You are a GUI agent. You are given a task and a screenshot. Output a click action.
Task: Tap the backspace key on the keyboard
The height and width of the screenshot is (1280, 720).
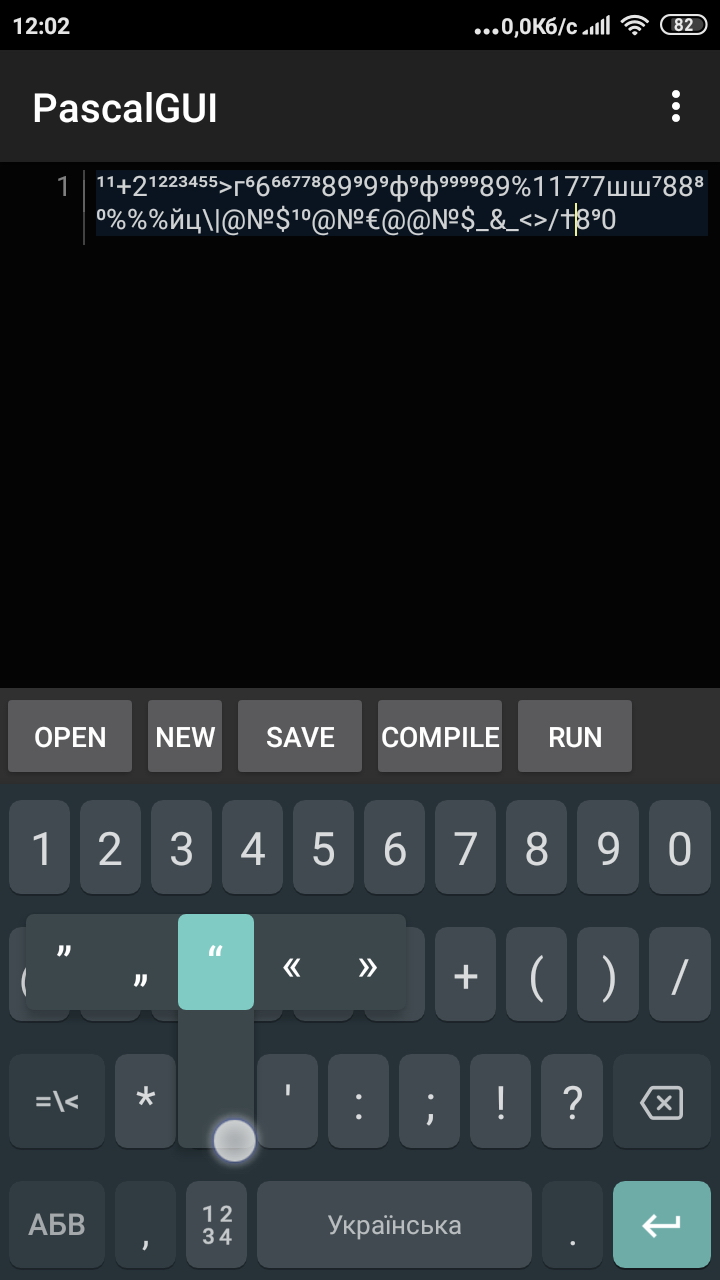pos(661,1103)
